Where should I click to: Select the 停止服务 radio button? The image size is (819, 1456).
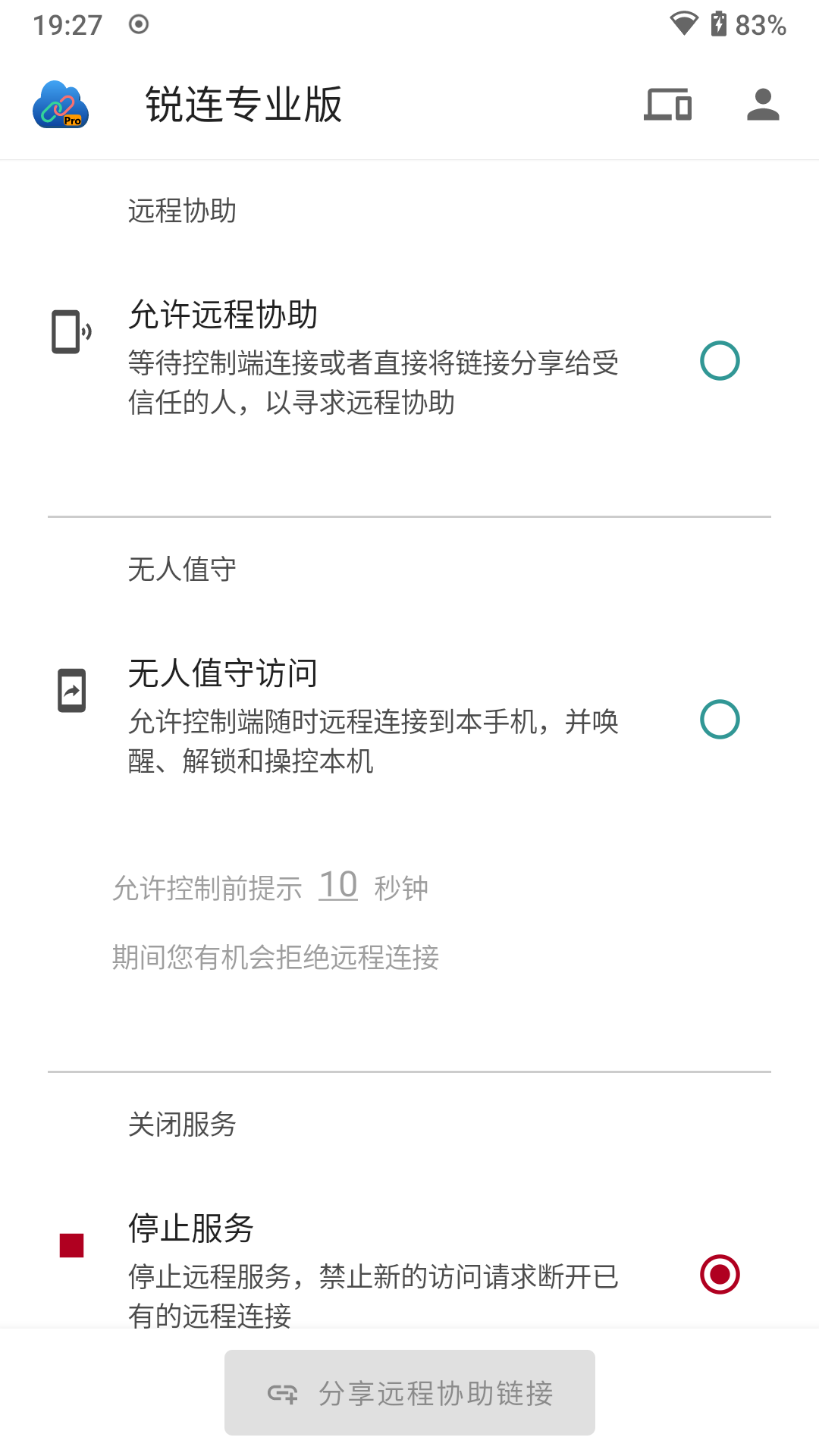[x=720, y=1274]
